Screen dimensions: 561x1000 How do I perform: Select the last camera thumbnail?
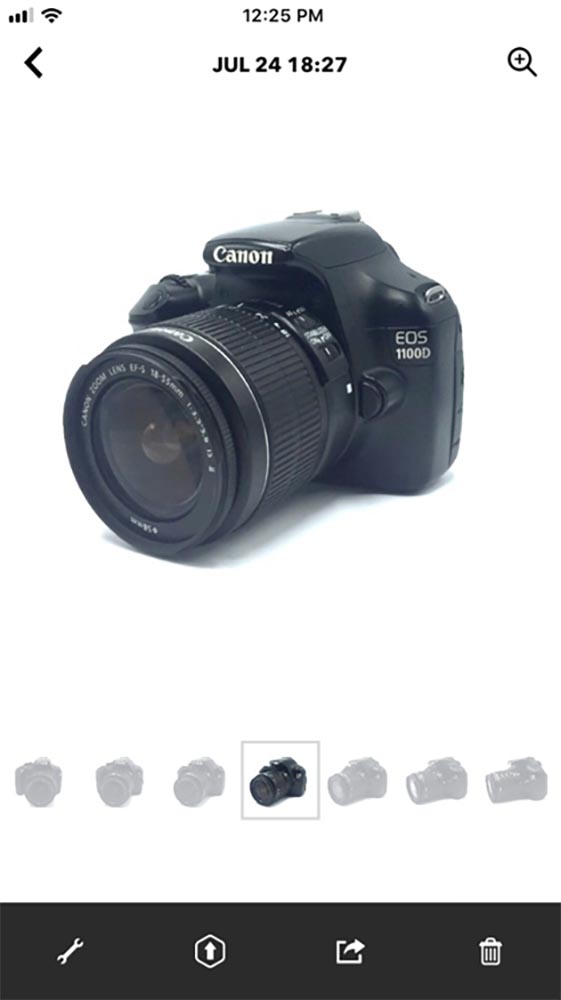(x=516, y=780)
